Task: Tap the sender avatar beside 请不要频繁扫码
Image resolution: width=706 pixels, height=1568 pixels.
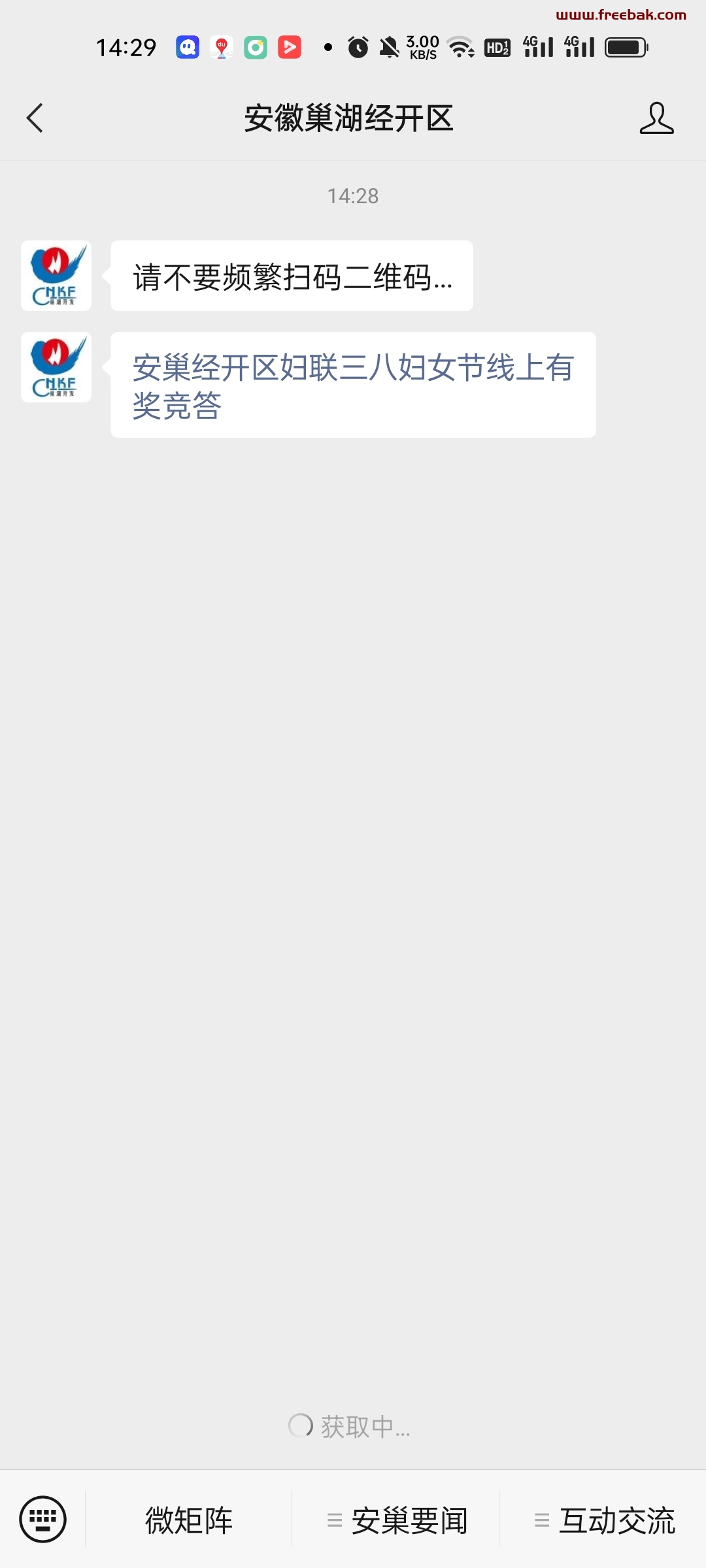Action: tap(56, 276)
